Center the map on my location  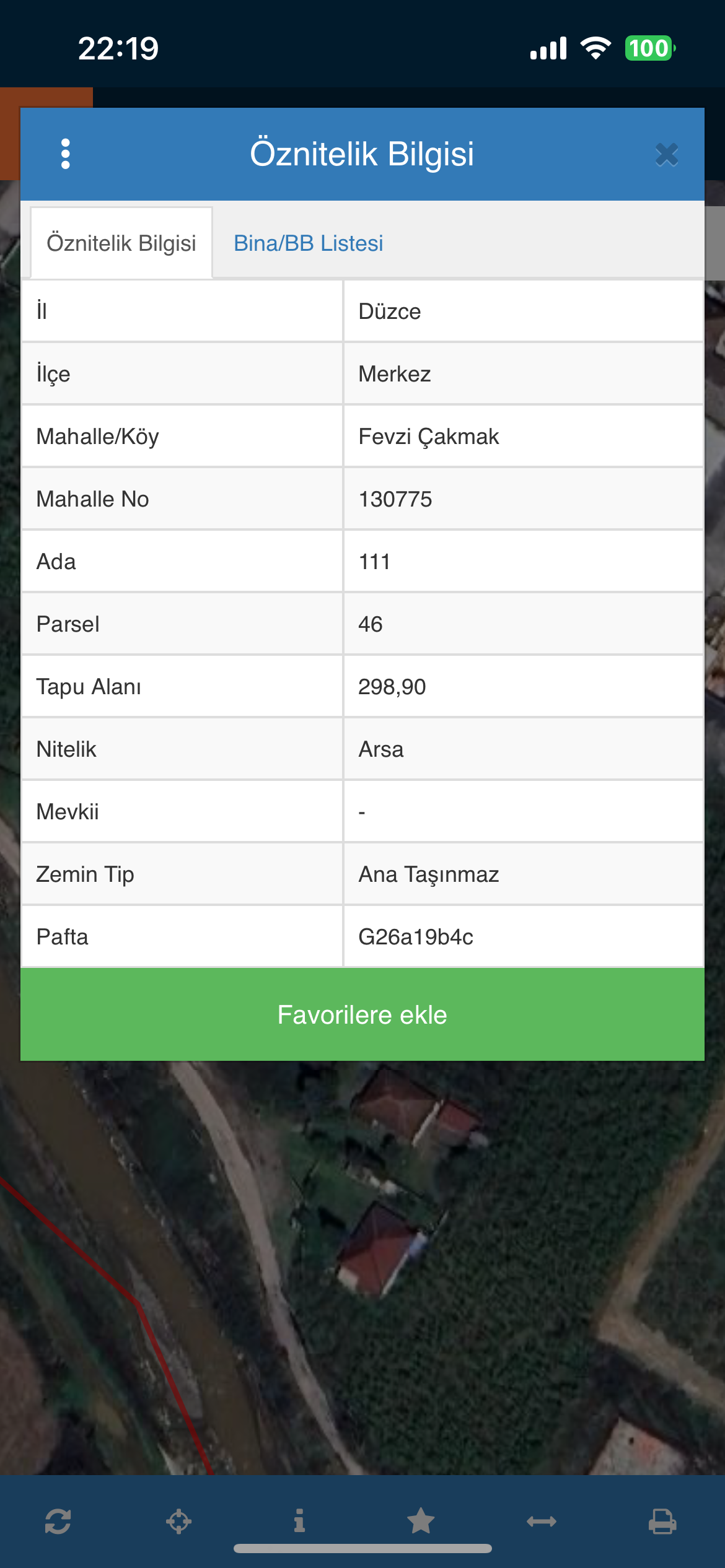coord(178,1522)
